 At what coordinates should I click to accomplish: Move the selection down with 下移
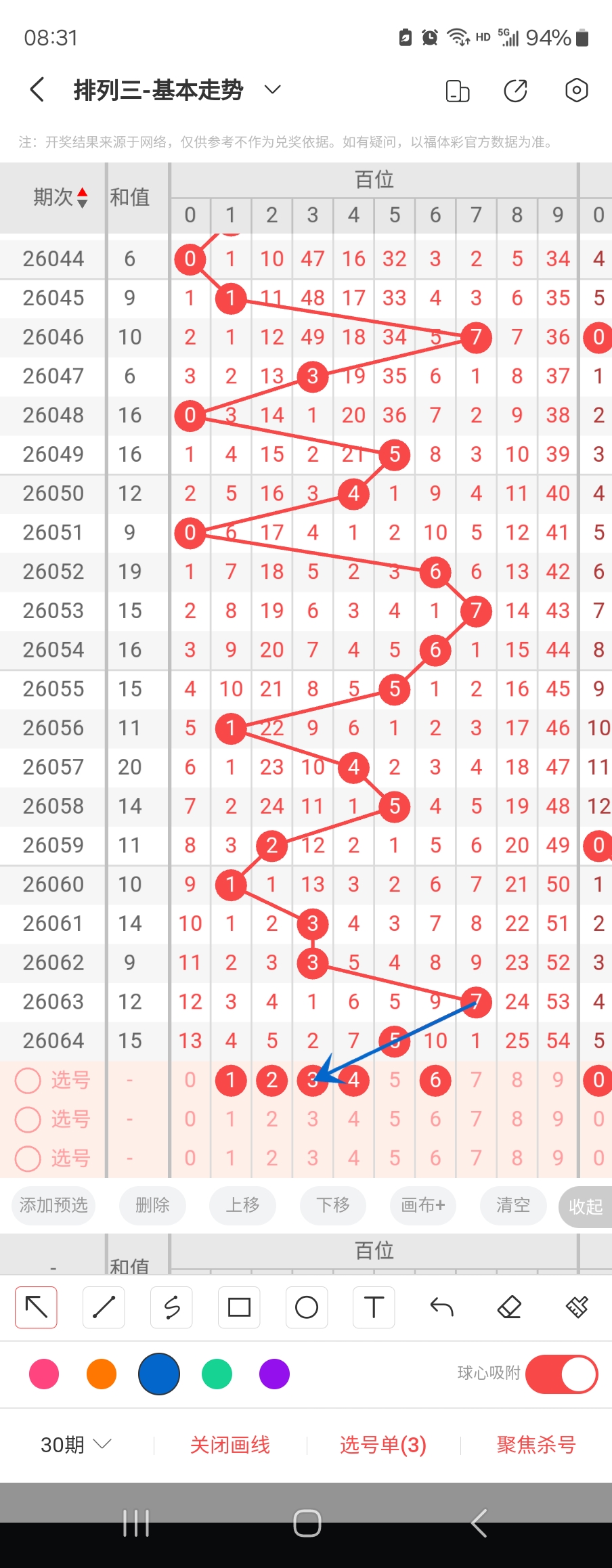tap(333, 1205)
